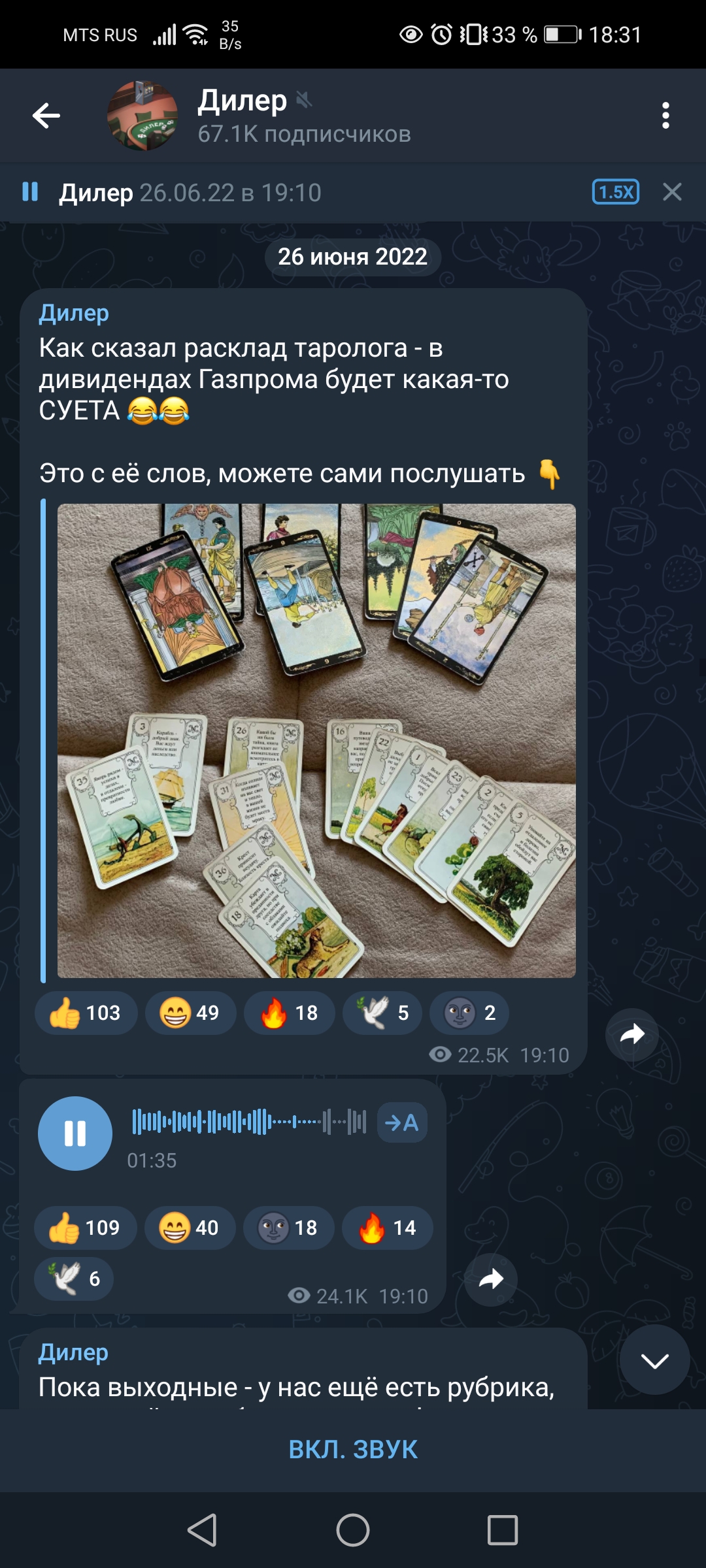This screenshot has width=706, height=1568.
Task: Pause audio in the top player bar
Action: coord(30,192)
